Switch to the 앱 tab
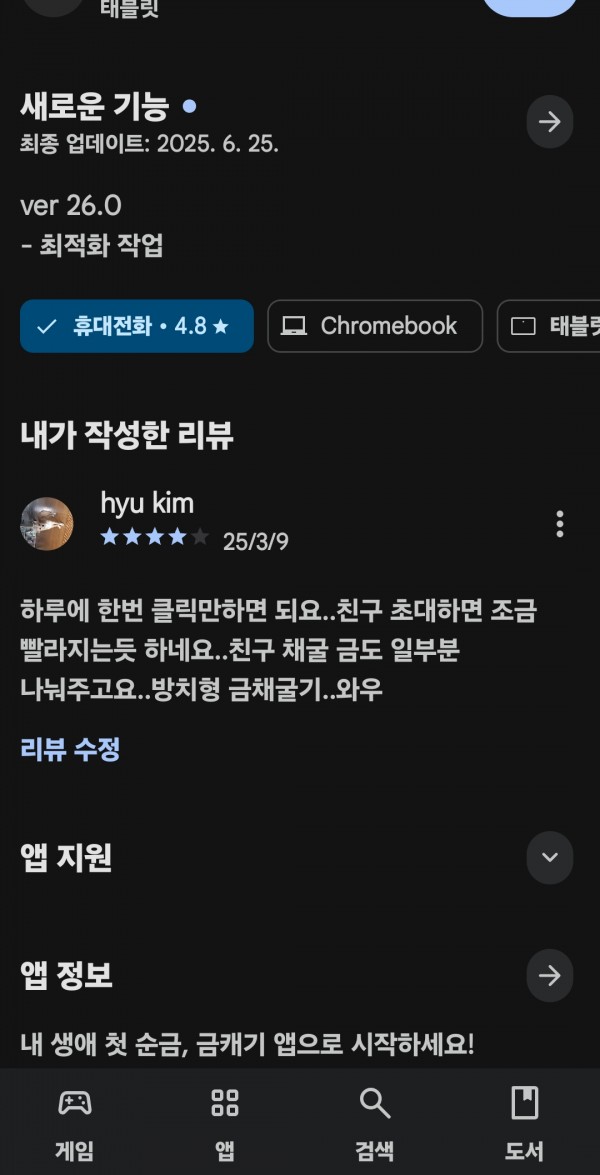This screenshot has width=600, height=1175. click(x=225, y=1123)
